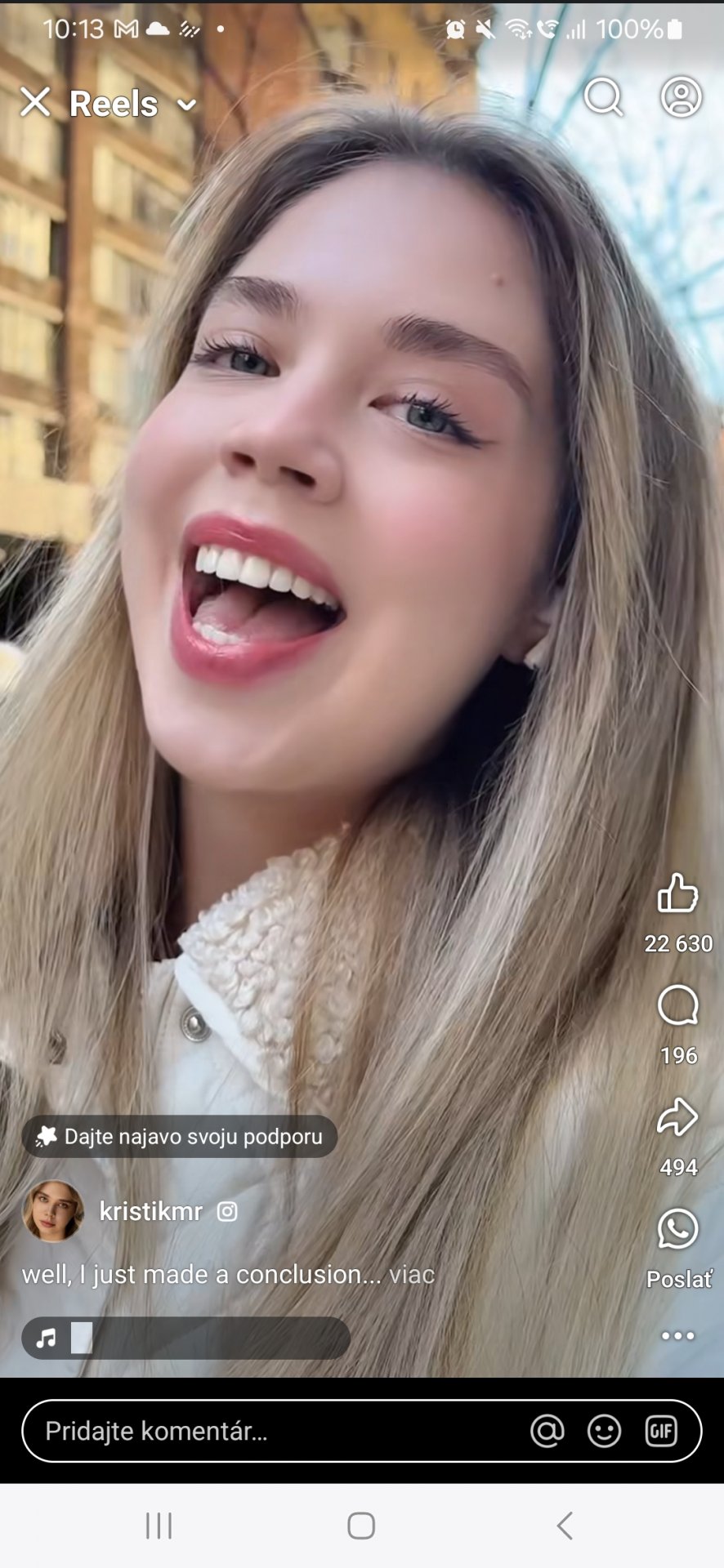Go back using system navigation arrow
The height and width of the screenshot is (1568, 724).
coord(564,1526)
